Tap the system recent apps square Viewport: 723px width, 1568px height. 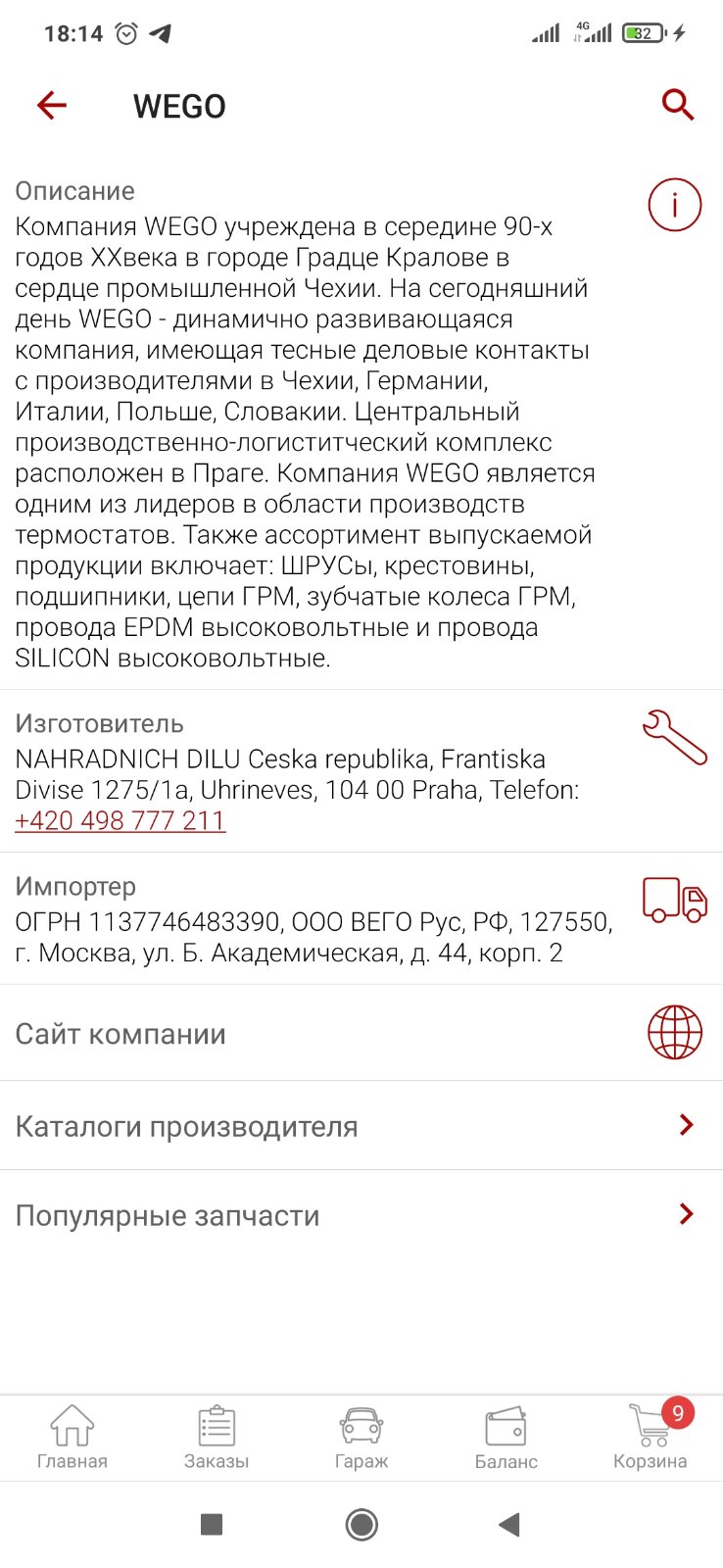(211, 1524)
